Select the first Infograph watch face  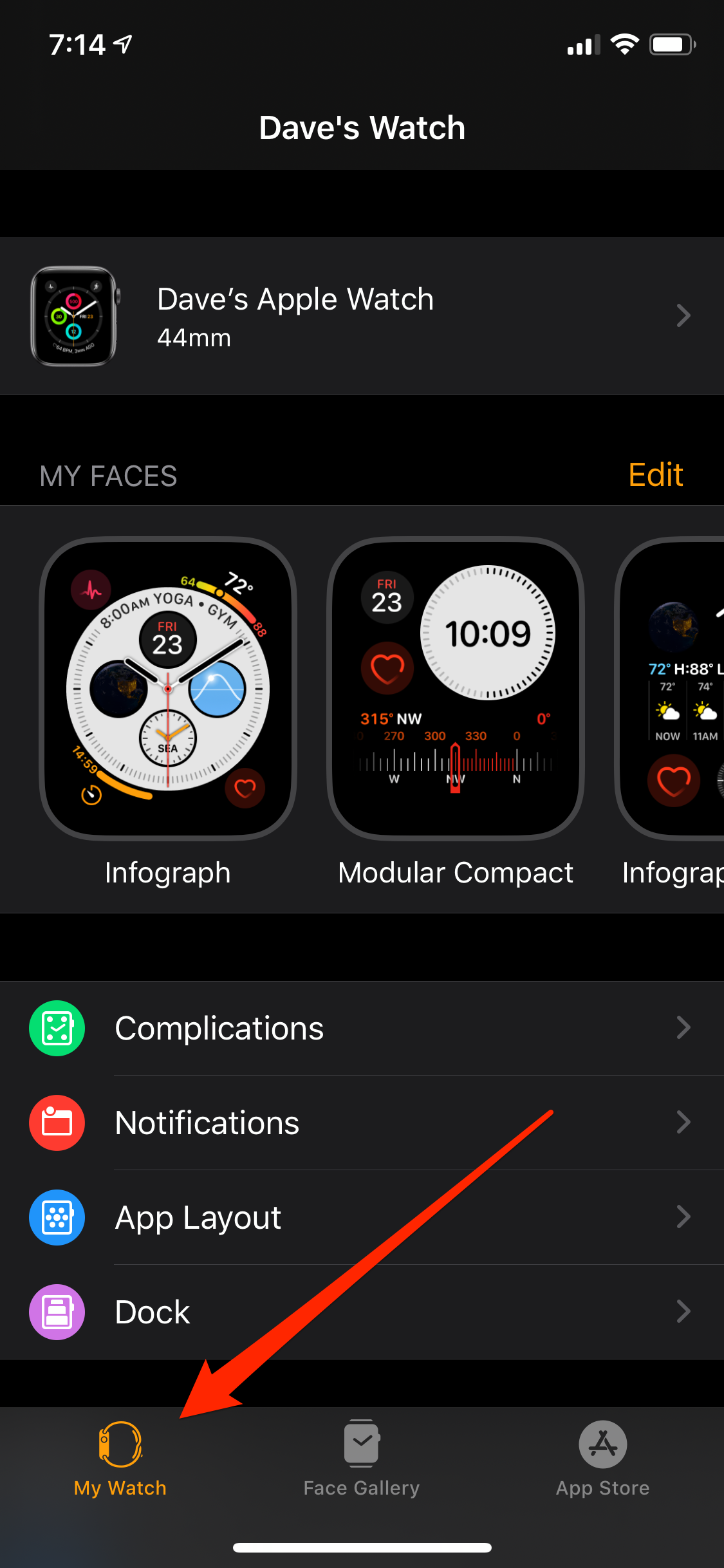(x=168, y=689)
